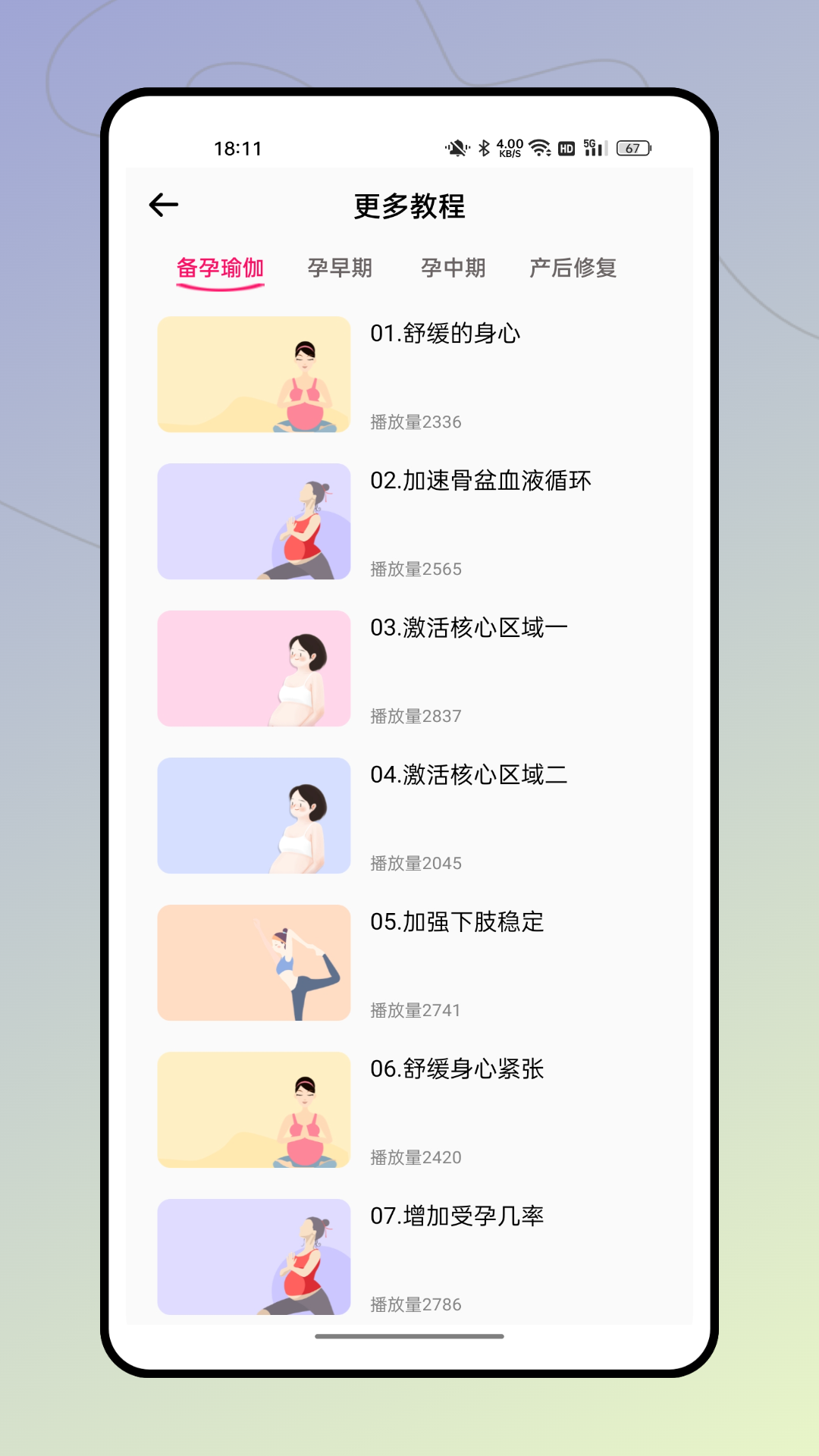
Task: Open lesson 05.加强下肢稳定
Action: coord(457,923)
